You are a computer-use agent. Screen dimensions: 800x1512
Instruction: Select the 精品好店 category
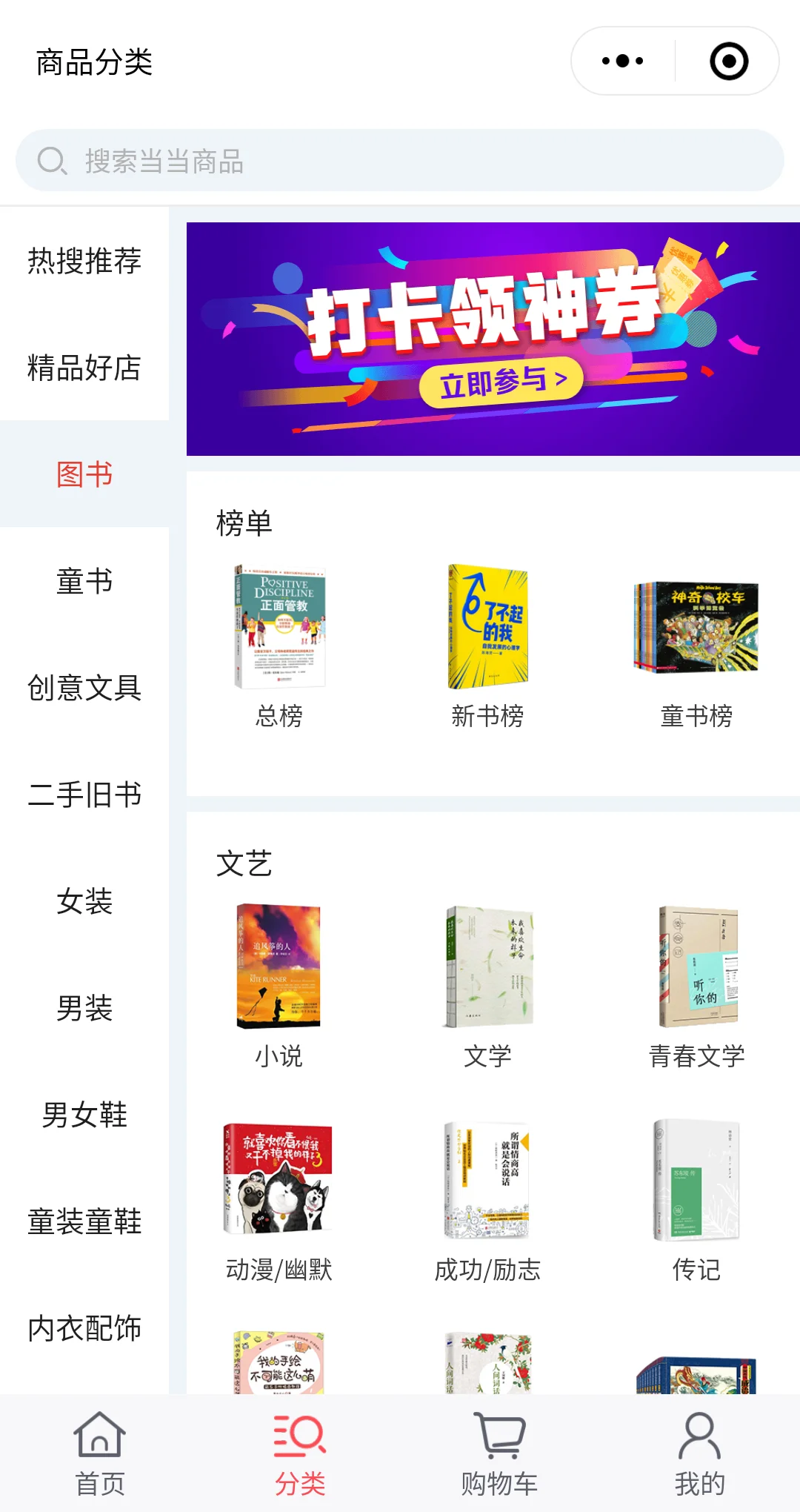pos(84,368)
